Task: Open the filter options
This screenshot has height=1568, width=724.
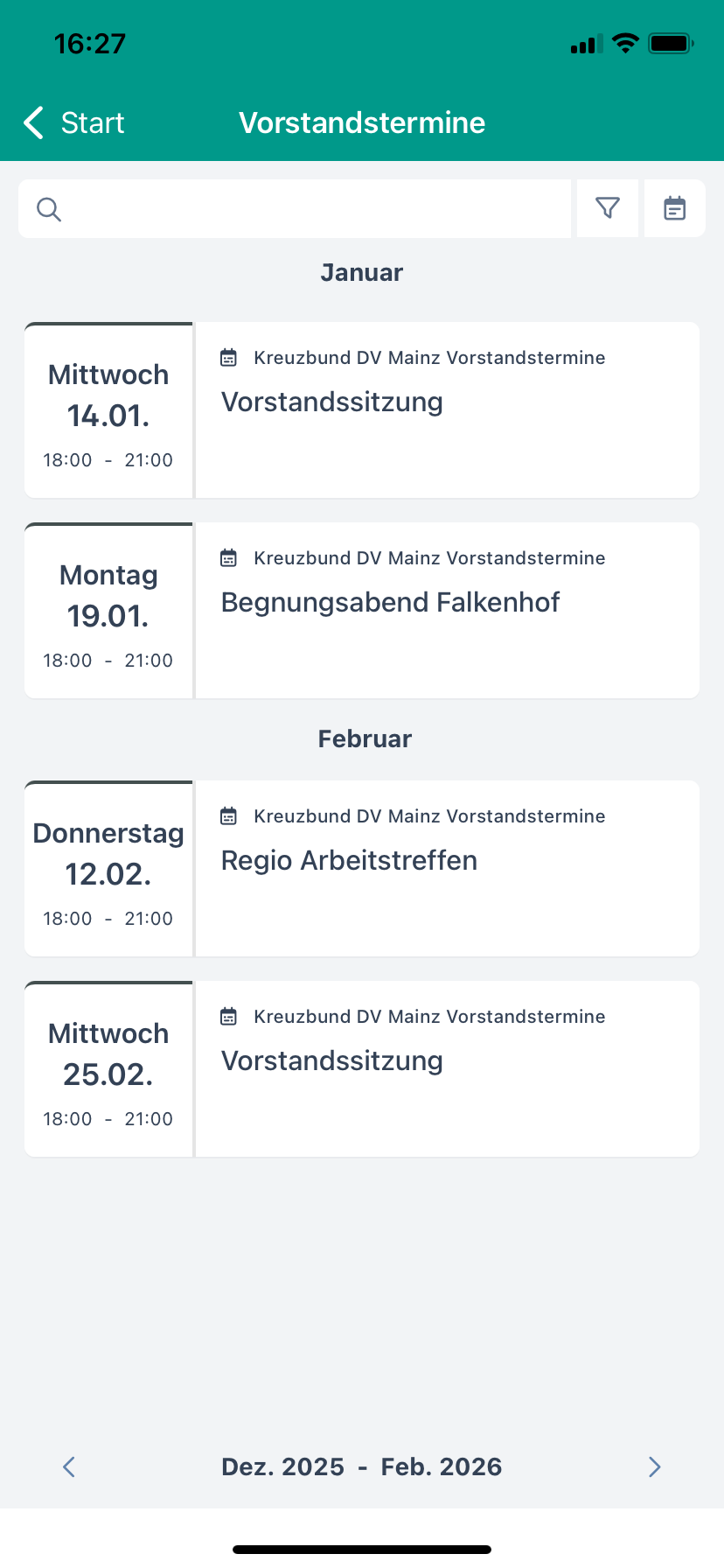Action: [608, 208]
